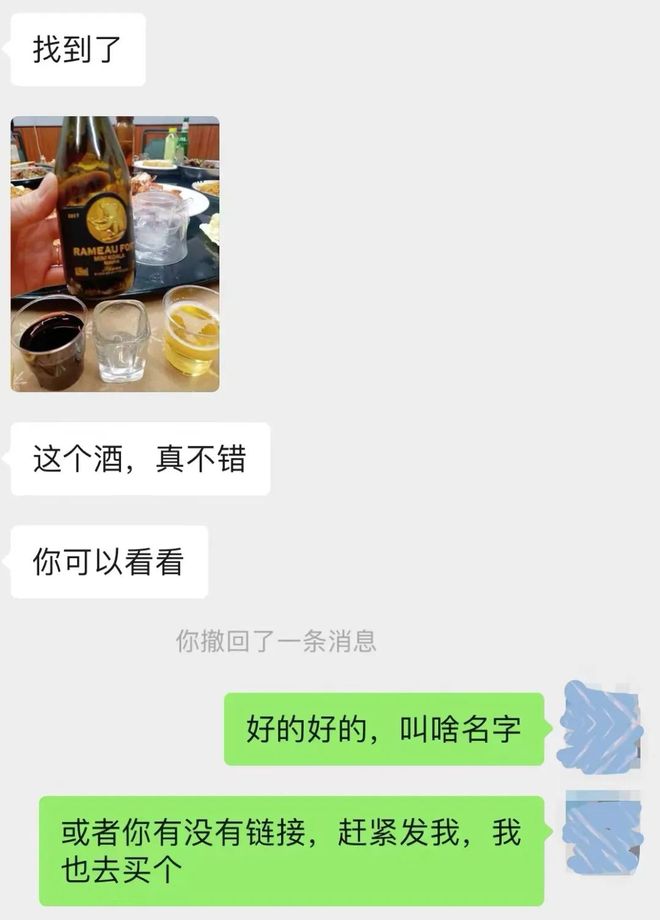The width and height of the screenshot is (660, 920).
Task: Open the avatar beside "或者你有没有链接" message
Action: [x=602, y=832]
